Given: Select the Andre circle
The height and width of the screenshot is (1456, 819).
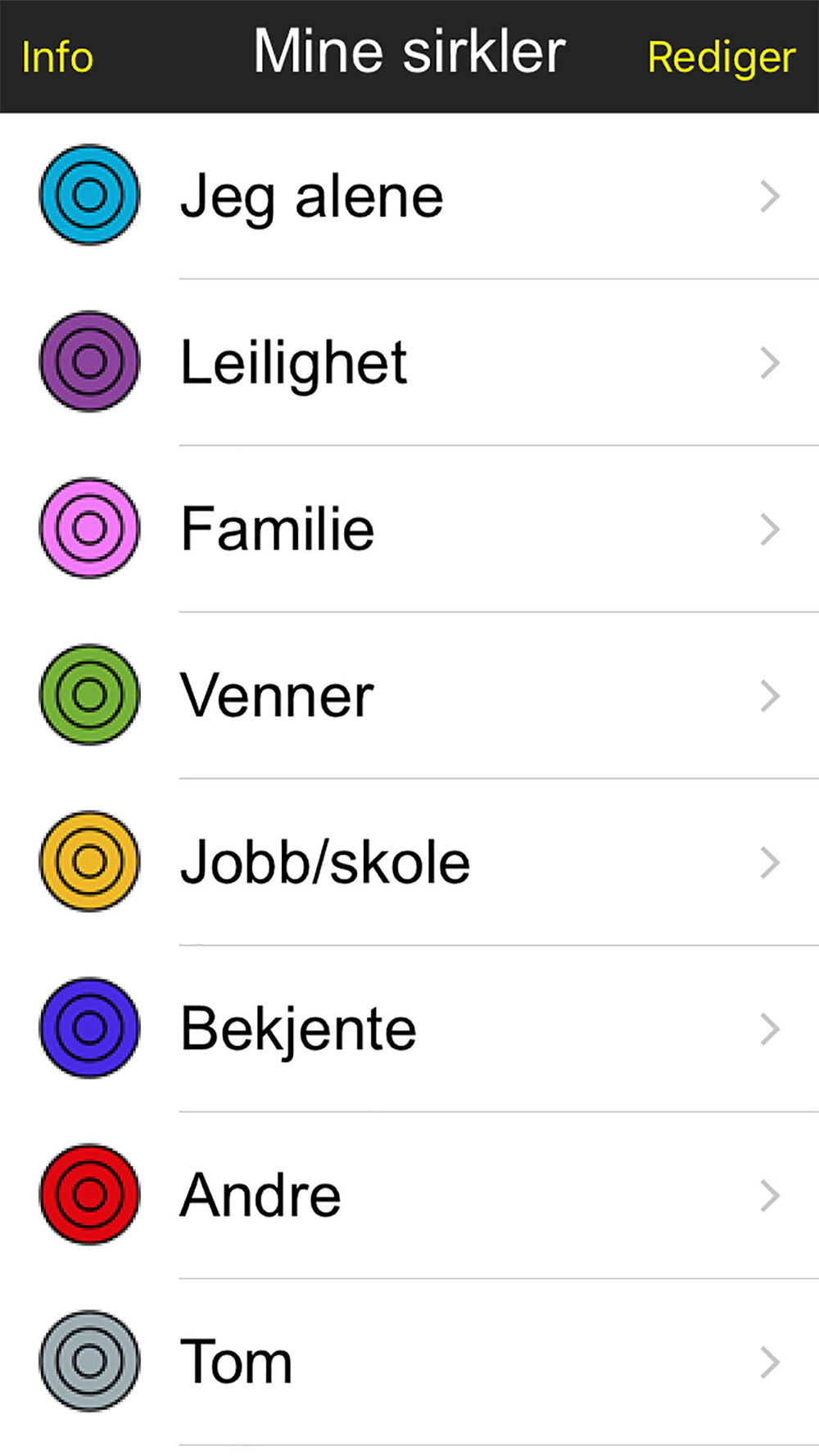Looking at the screenshot, I should click(409, 1196).
